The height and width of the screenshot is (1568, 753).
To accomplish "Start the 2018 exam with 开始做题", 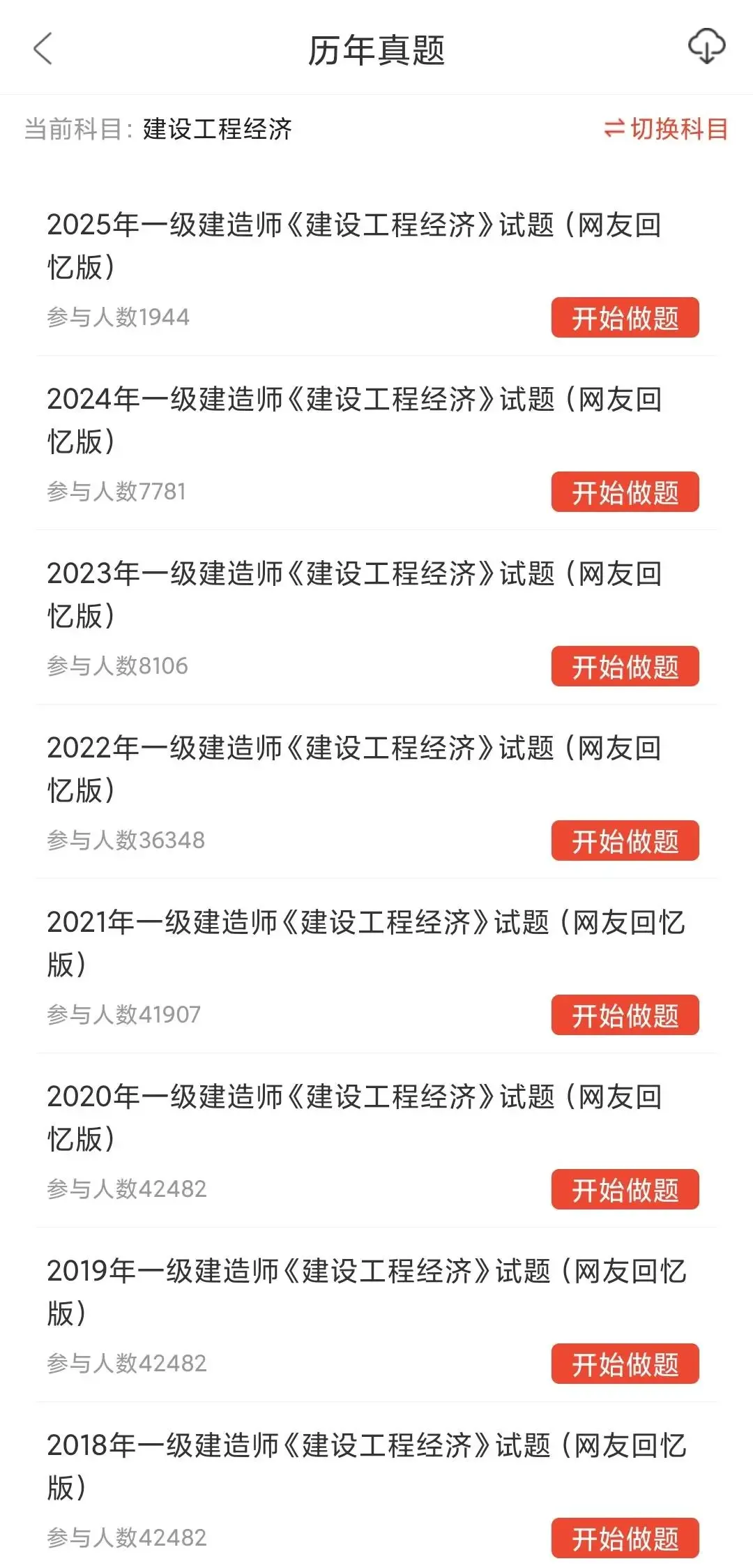I will 625,1539.
